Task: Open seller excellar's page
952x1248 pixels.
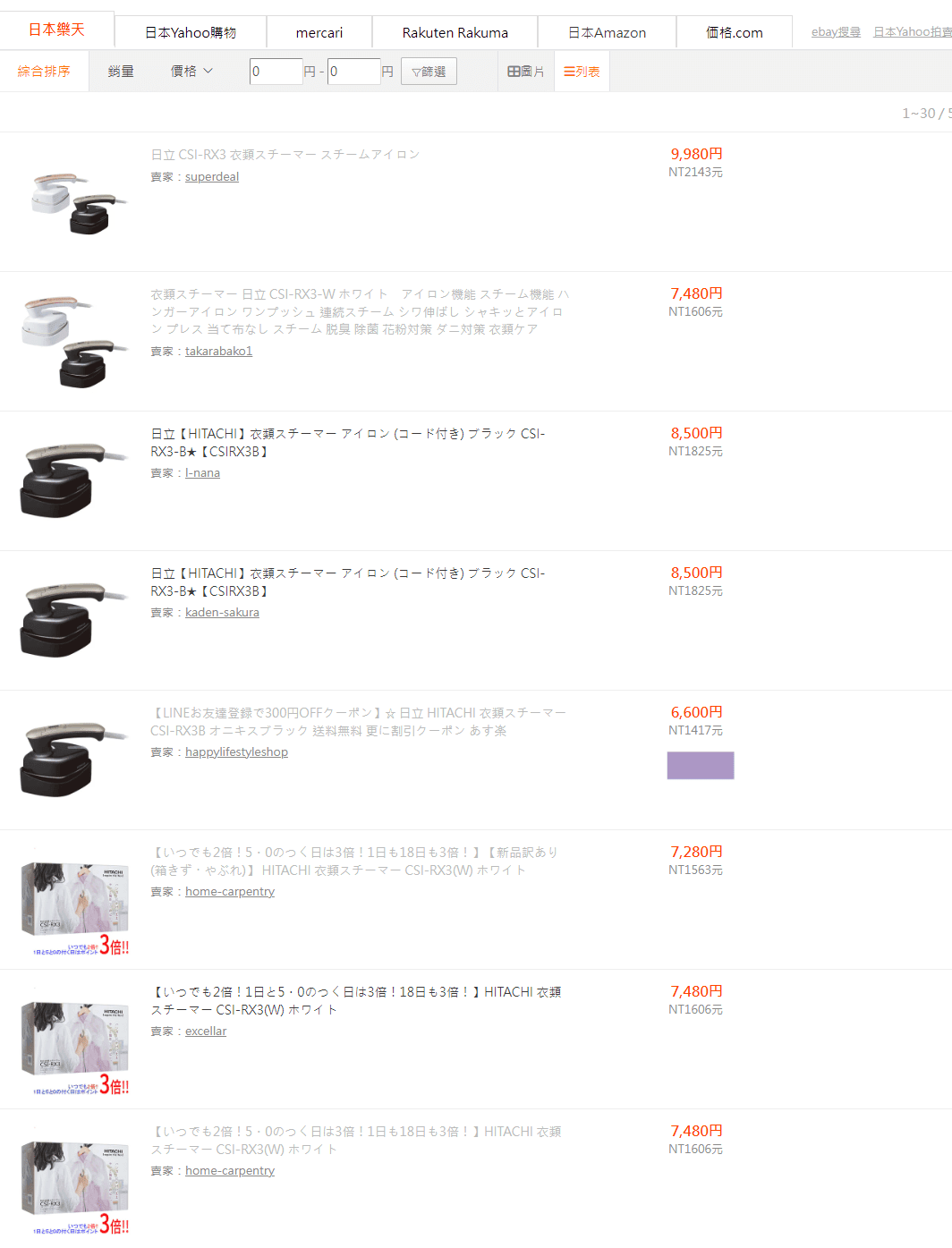Action: (x=206, y=1031)
